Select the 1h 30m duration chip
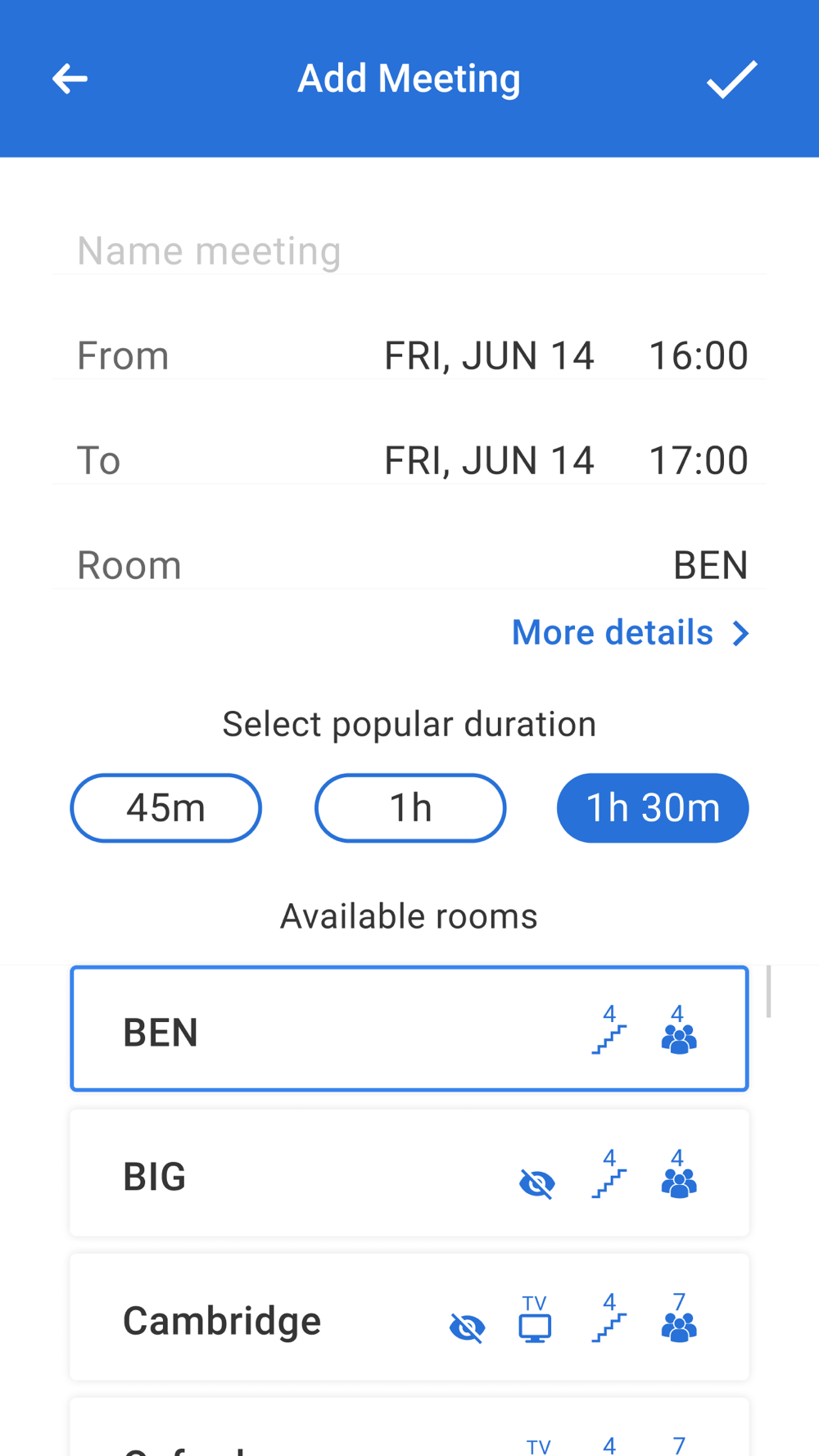Viewport: 819px width, 1456px height. point(653,808)
